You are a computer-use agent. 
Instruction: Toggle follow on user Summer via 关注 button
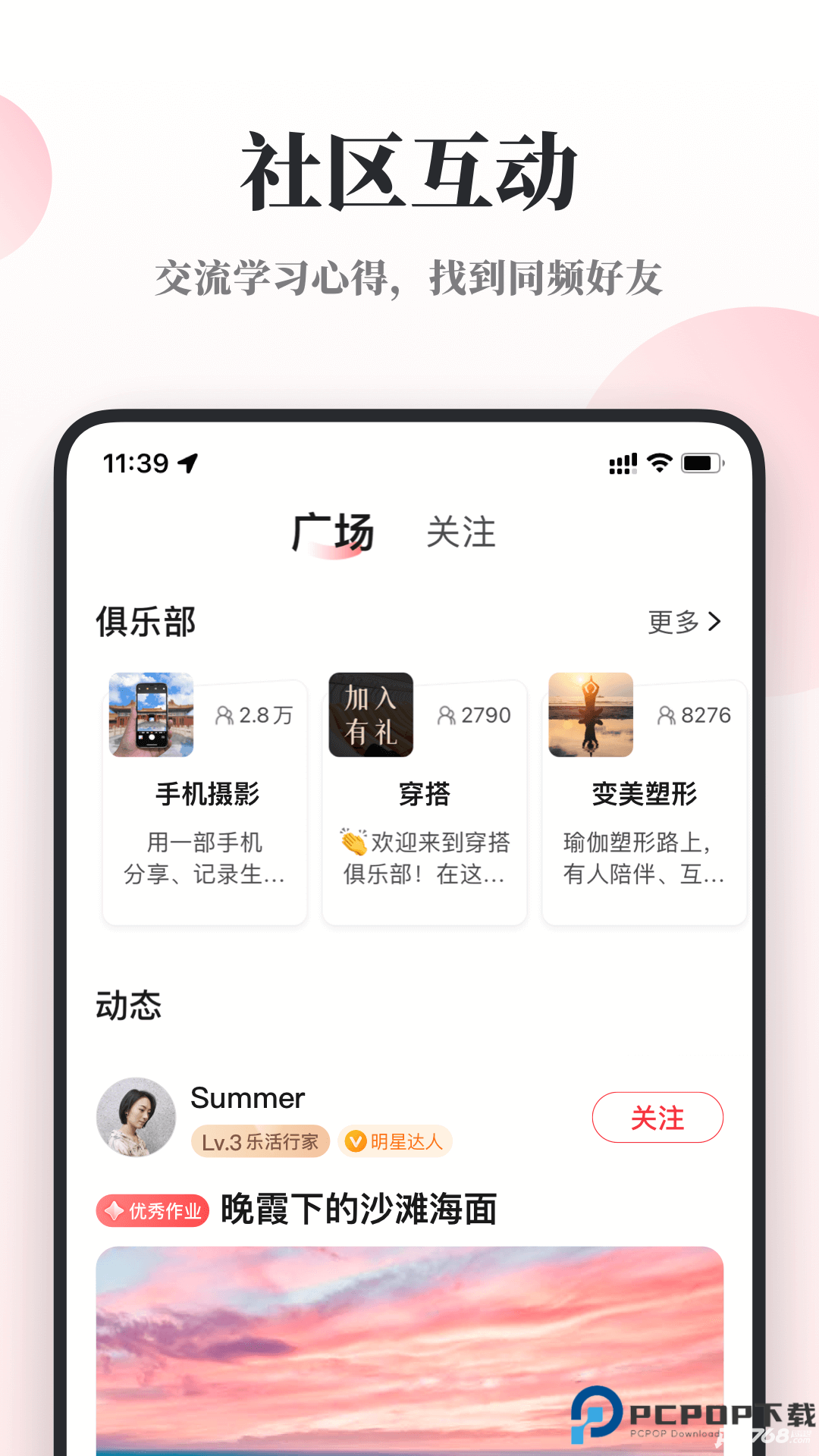[x=657, y=1118]
